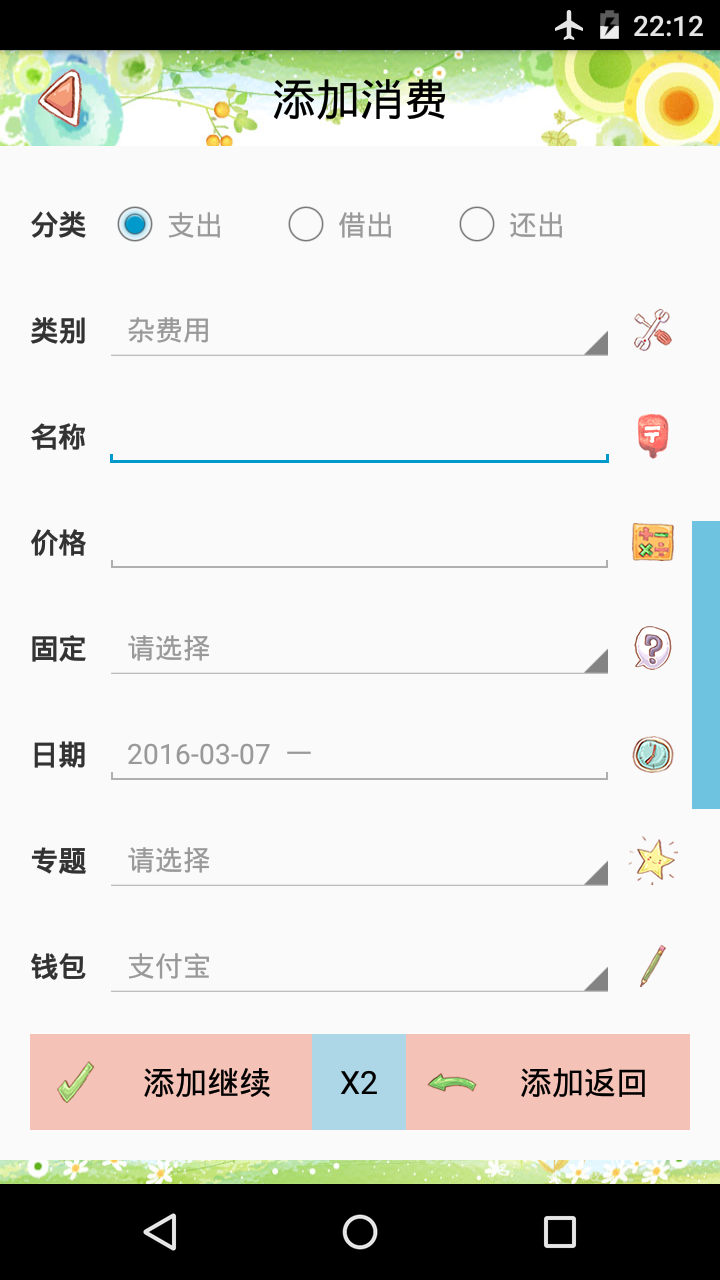Tap the question mark icon beside 固定

pos(653,648)
